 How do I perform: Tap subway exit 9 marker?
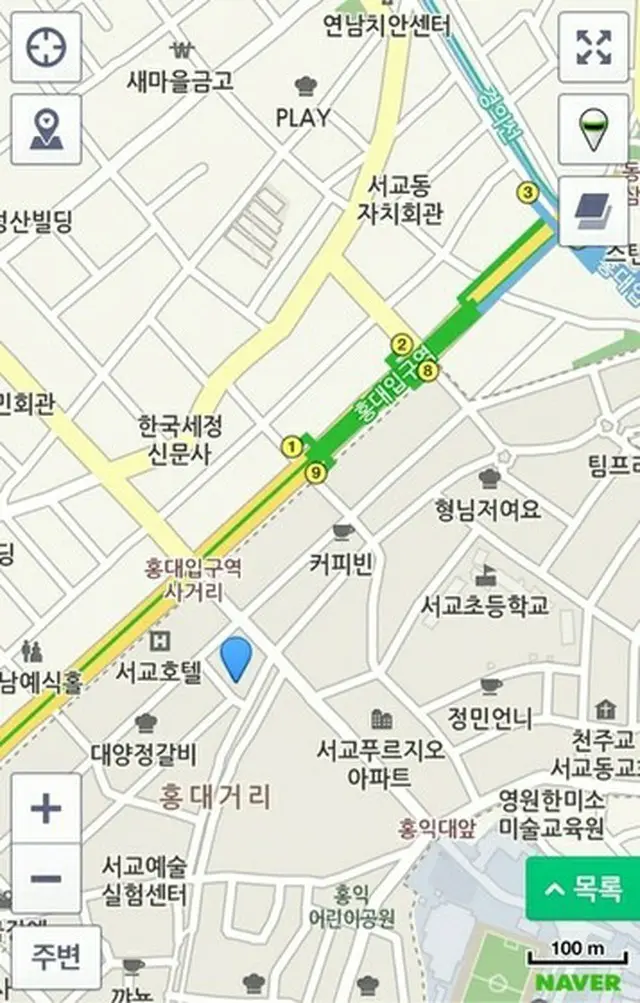click(317, 473)
